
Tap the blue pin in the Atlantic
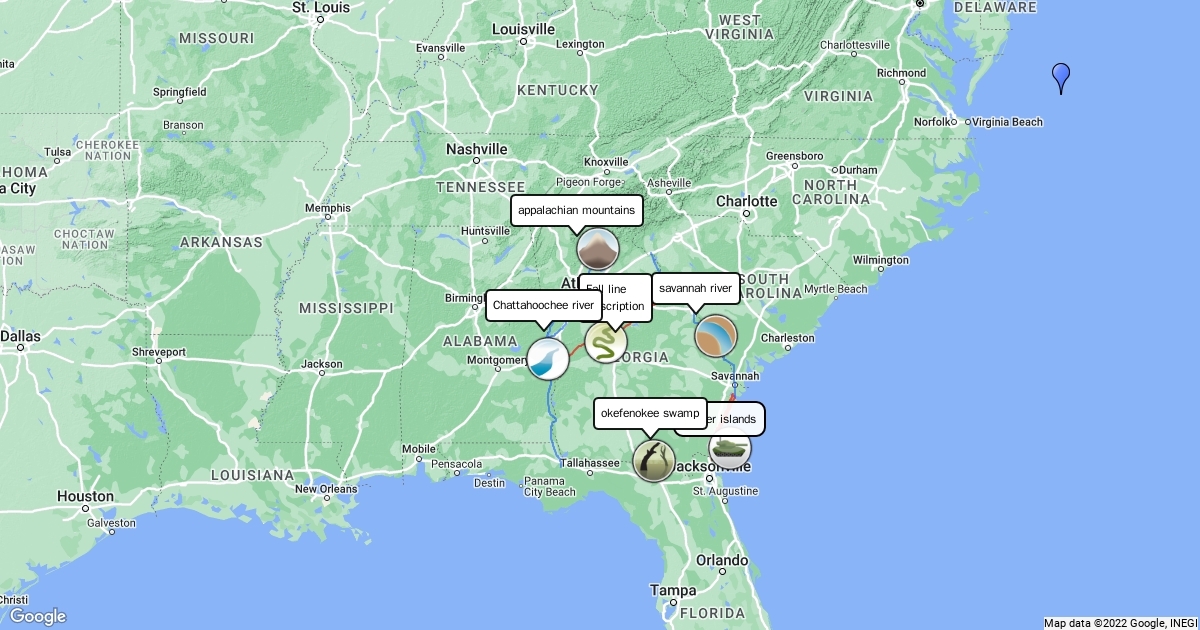(x=1061, y=76)
